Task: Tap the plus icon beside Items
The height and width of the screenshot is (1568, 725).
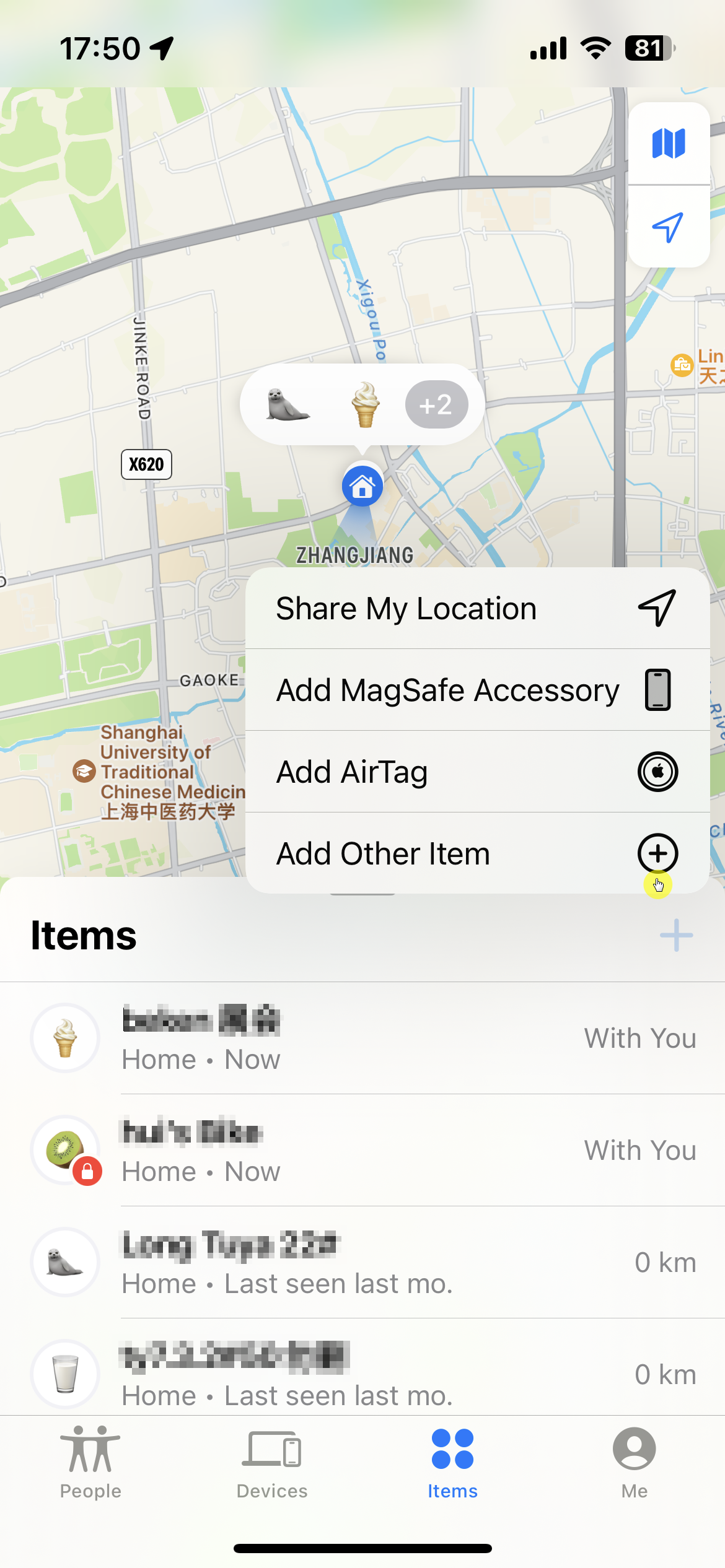Action: point(676,935)
